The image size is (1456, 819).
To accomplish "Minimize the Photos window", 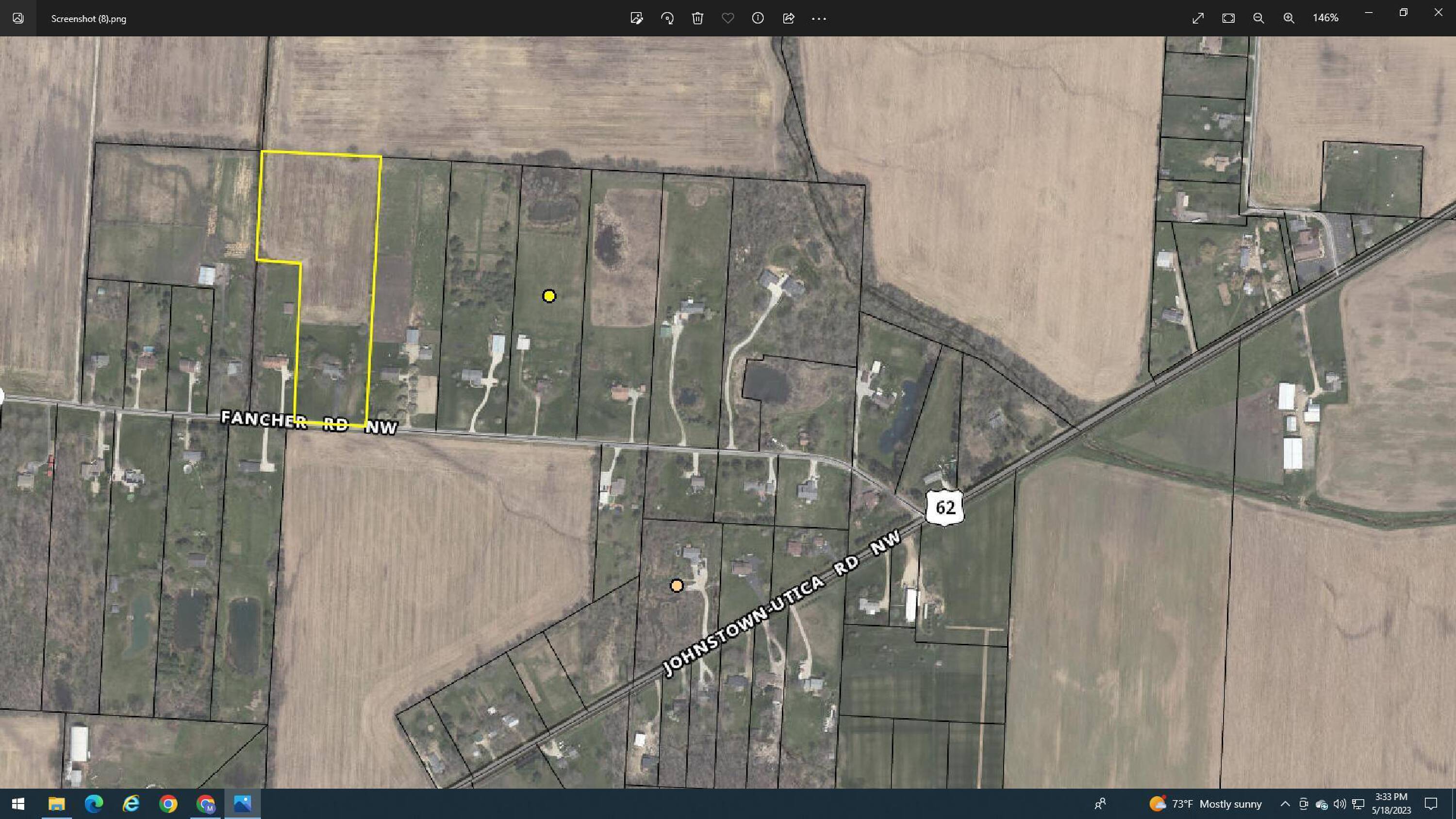I will coord(1368,13).
